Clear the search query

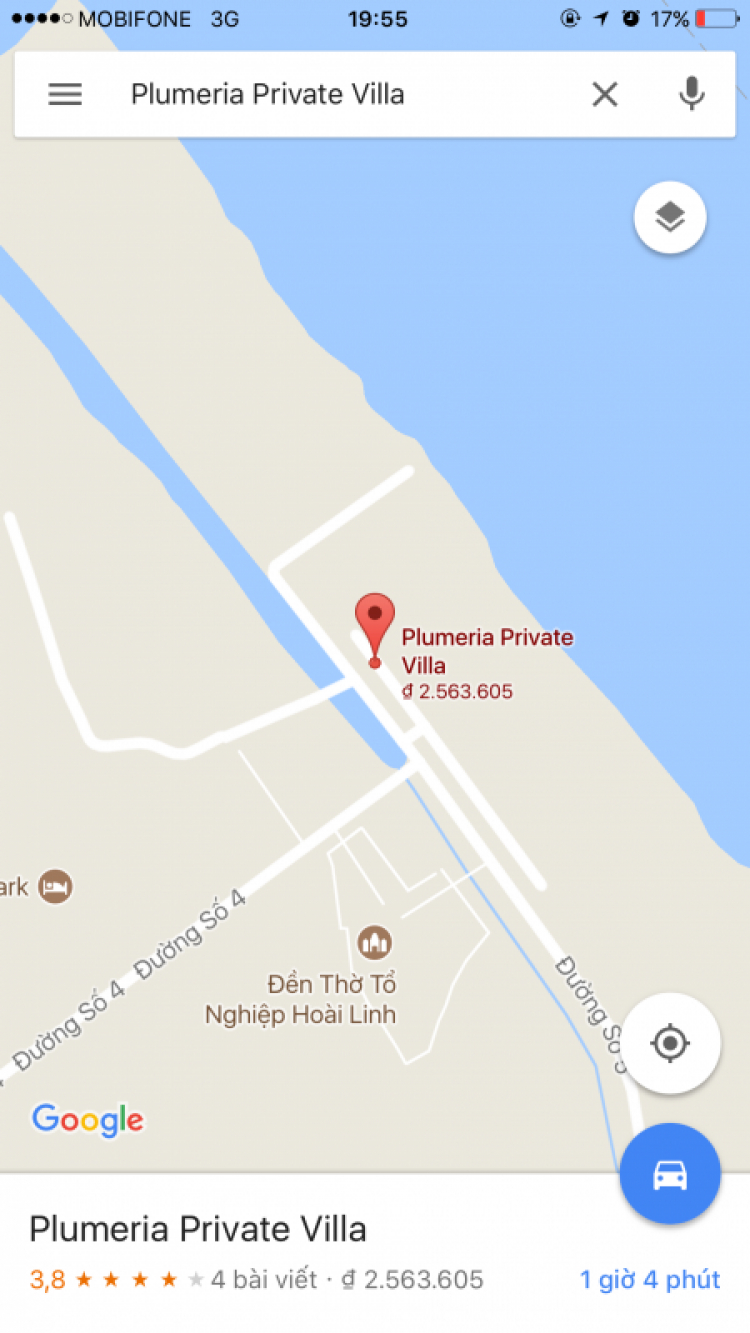tap(604, 94)
